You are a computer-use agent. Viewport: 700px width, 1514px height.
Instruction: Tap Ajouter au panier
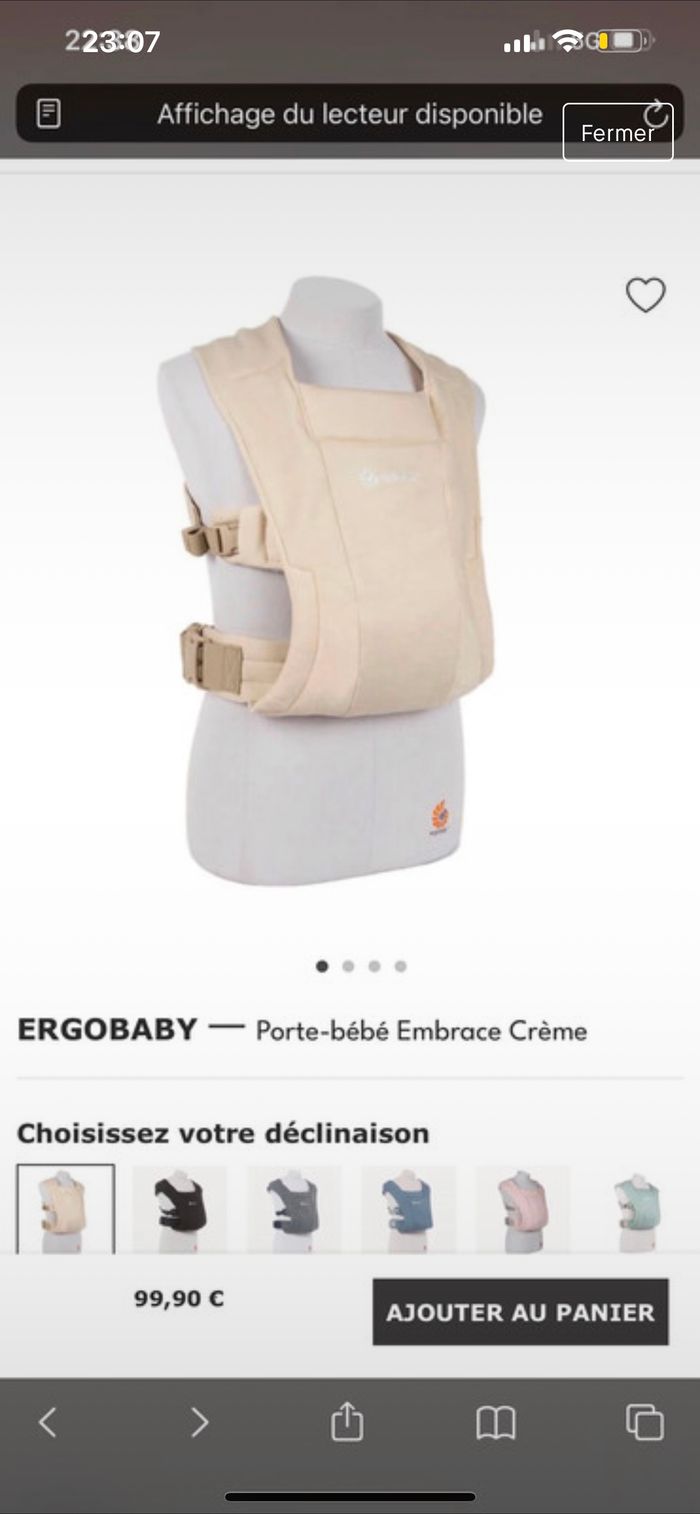[x=520, y=1312]
